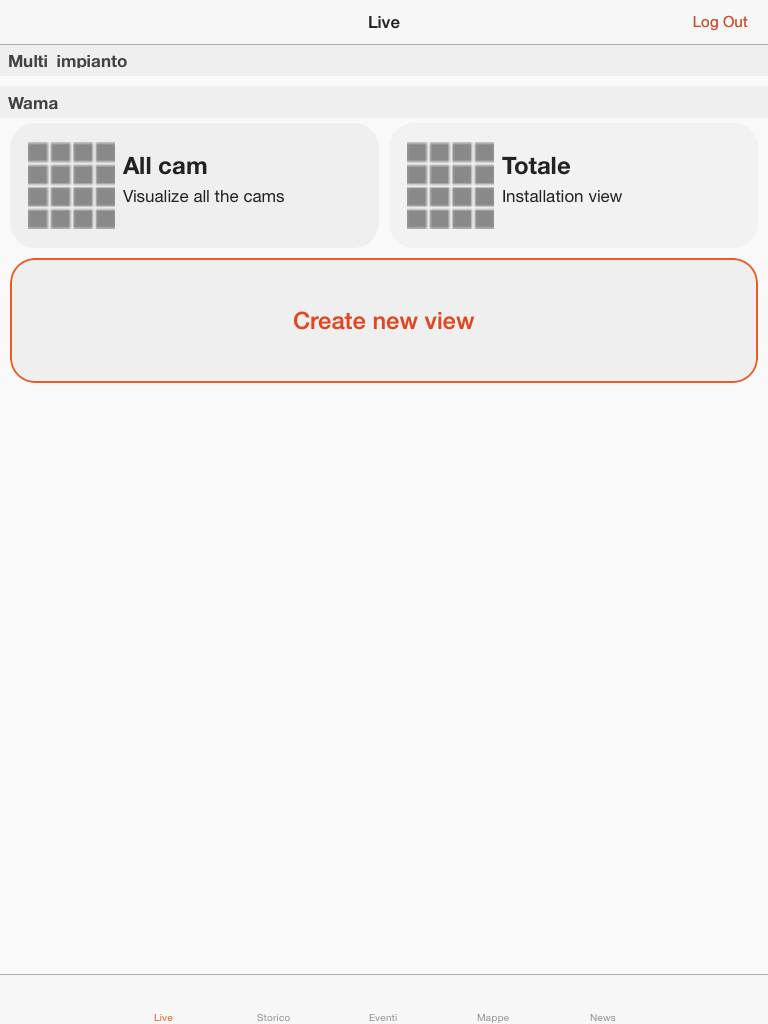This screenshot has height=1024, width=768.
Task: Tap 'Visualize all the cams' description text
Action: 203,196
